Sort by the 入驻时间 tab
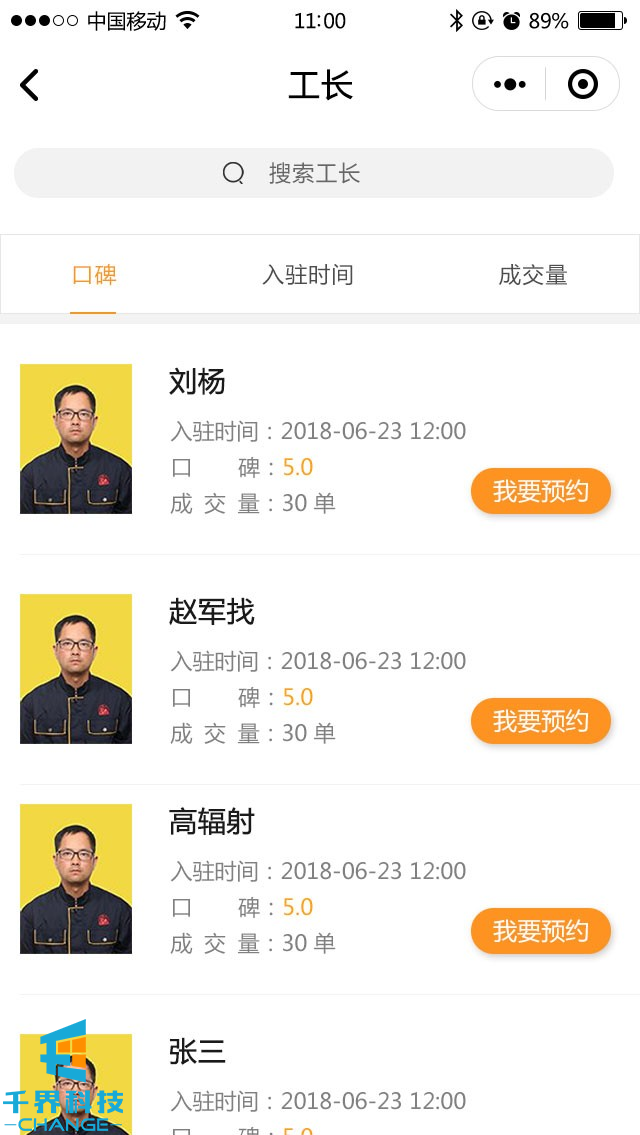The width and height of the screenshot is (640, 1135). click(308, 275)
